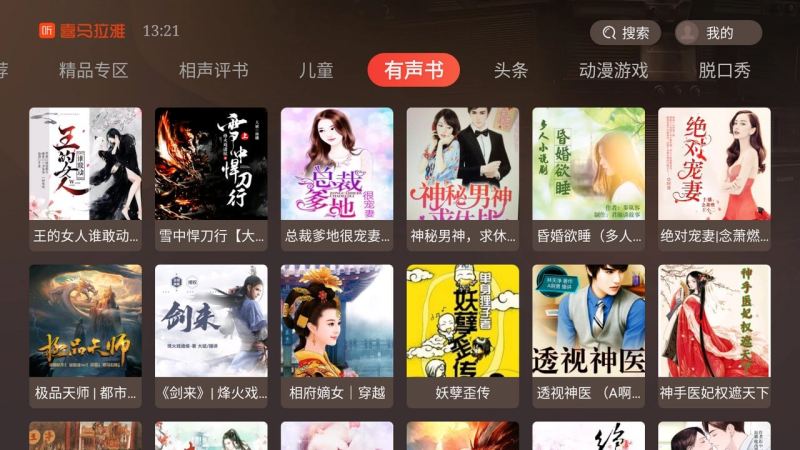
Task: Go to the 脱口秀 tab
Action: point(724,71)
